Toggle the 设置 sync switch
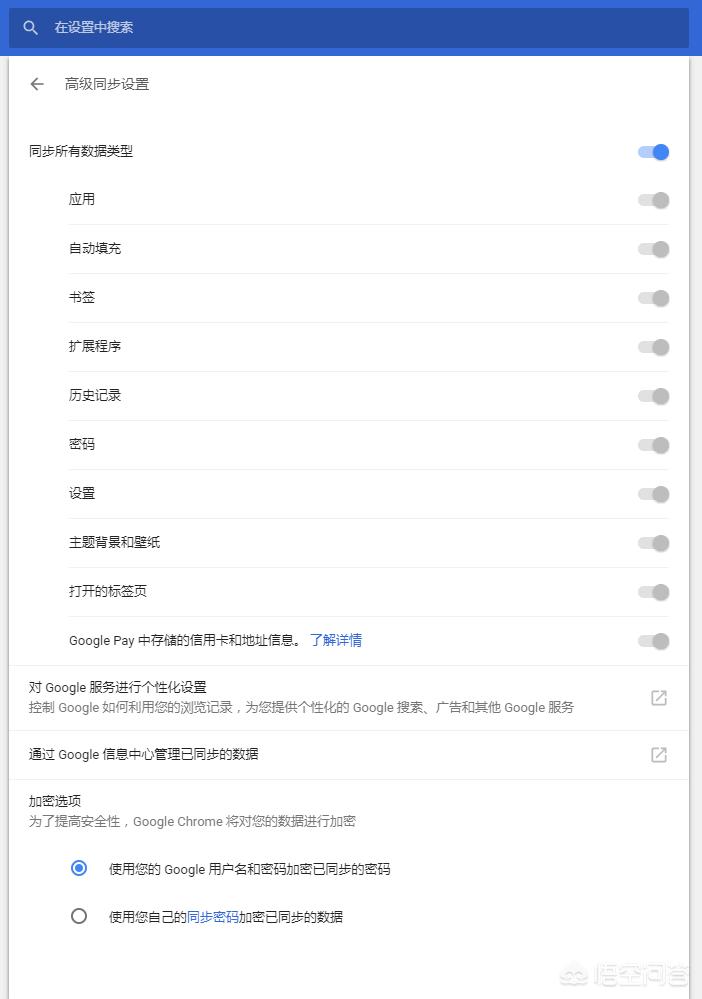This screenshot has height=999, width=702. (653, 494)
